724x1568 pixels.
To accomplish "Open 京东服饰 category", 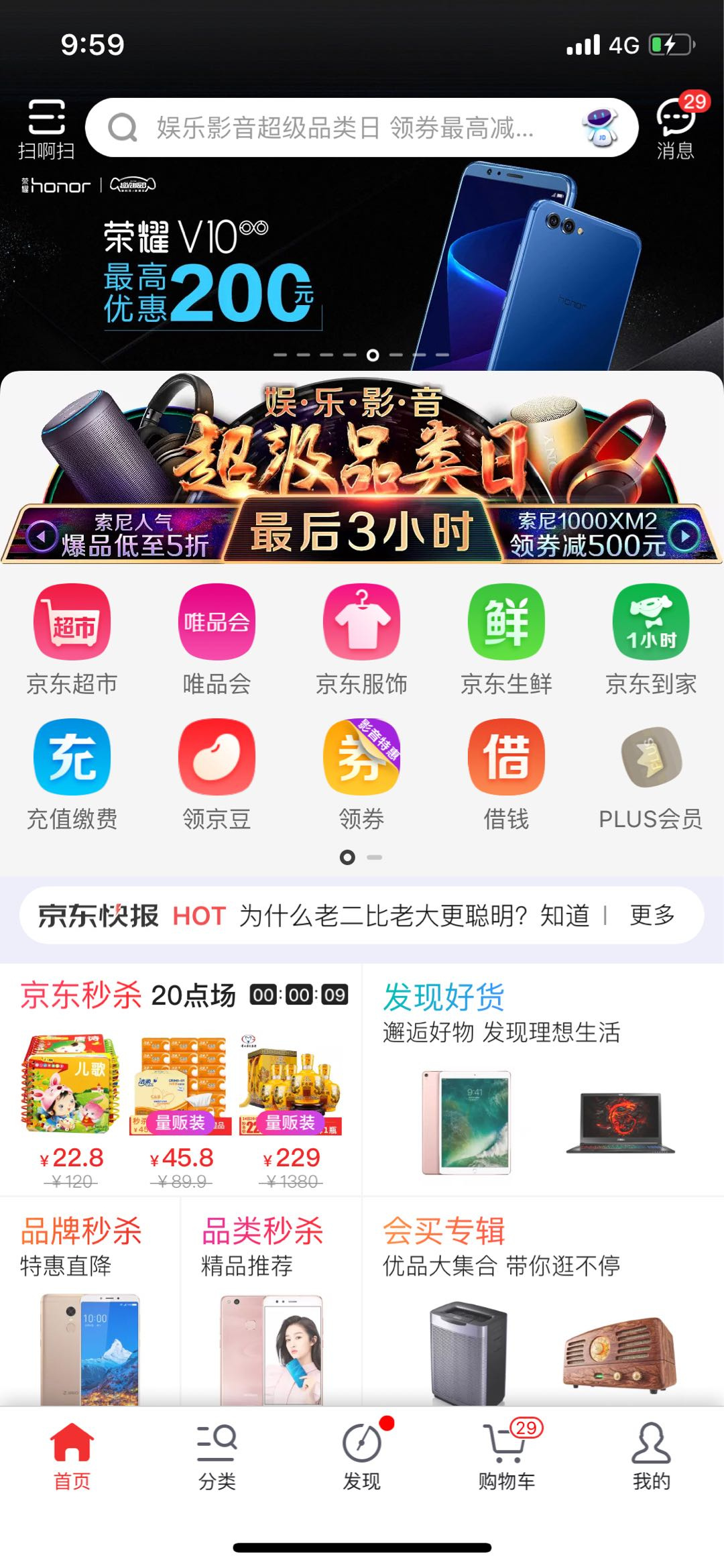I will pyautogui.click(x=362, y=640).
